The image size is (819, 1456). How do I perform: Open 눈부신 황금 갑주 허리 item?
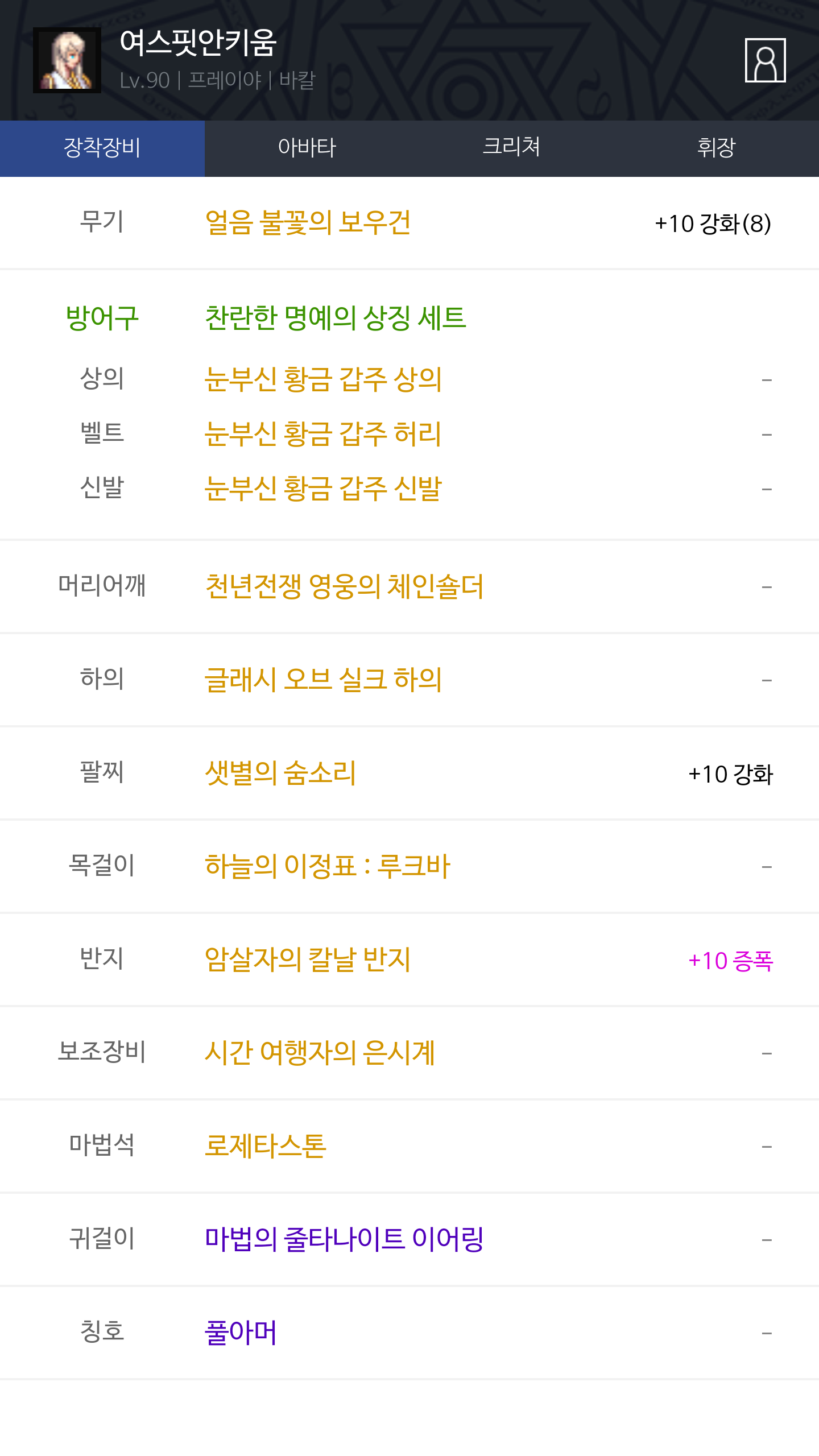(323, 434)
